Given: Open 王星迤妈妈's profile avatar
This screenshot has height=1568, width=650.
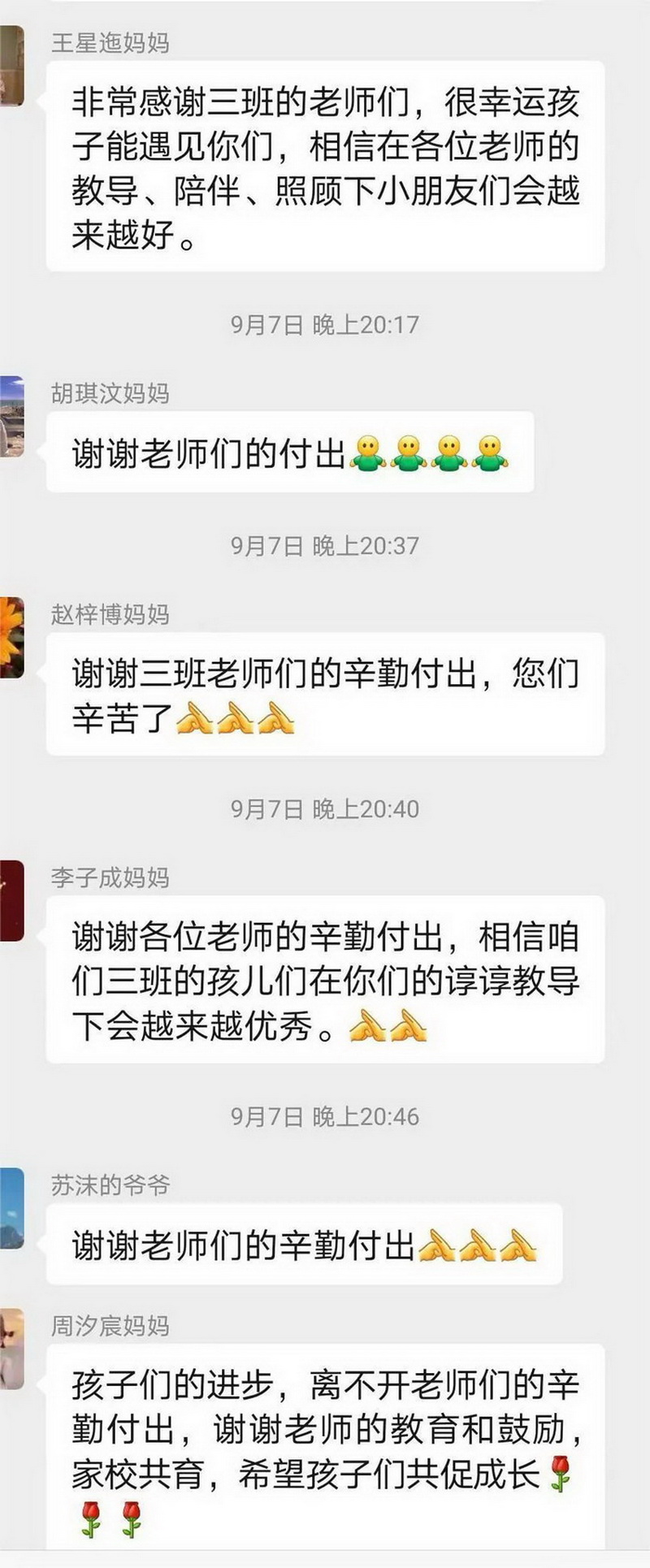Looking at the screenshot, I should point(11,67).
